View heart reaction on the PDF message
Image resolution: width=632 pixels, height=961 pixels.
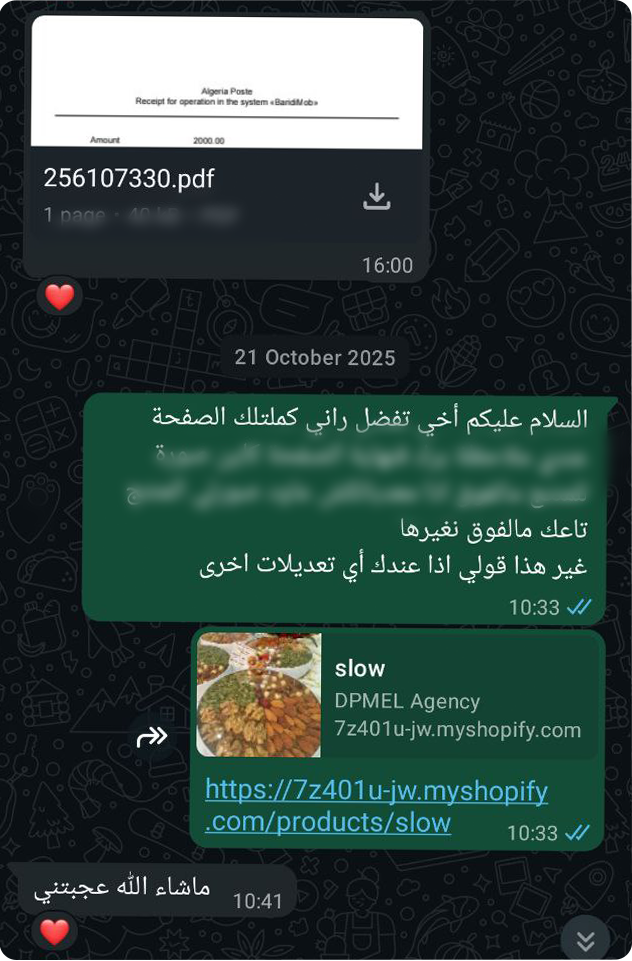click(x=60, y=297)
